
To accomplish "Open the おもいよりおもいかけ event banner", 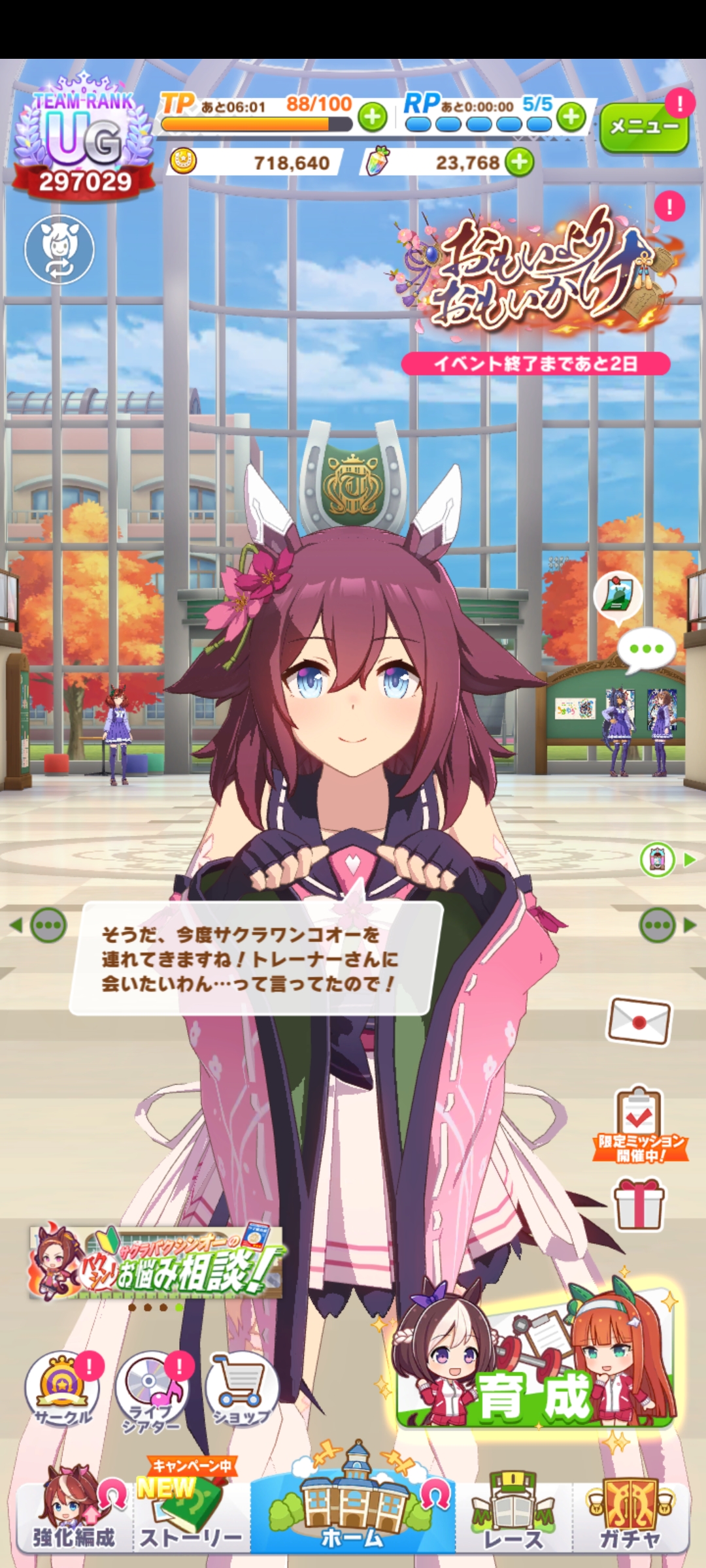I will [536, 274].
